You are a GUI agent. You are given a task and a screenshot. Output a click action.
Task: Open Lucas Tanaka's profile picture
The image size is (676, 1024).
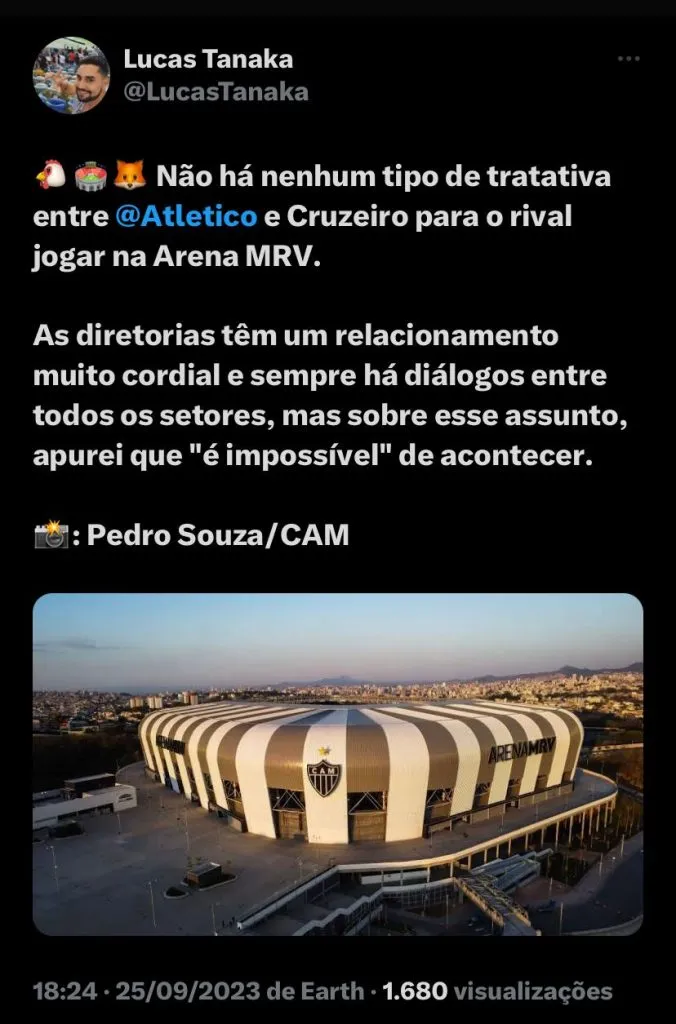coord(71,76)
